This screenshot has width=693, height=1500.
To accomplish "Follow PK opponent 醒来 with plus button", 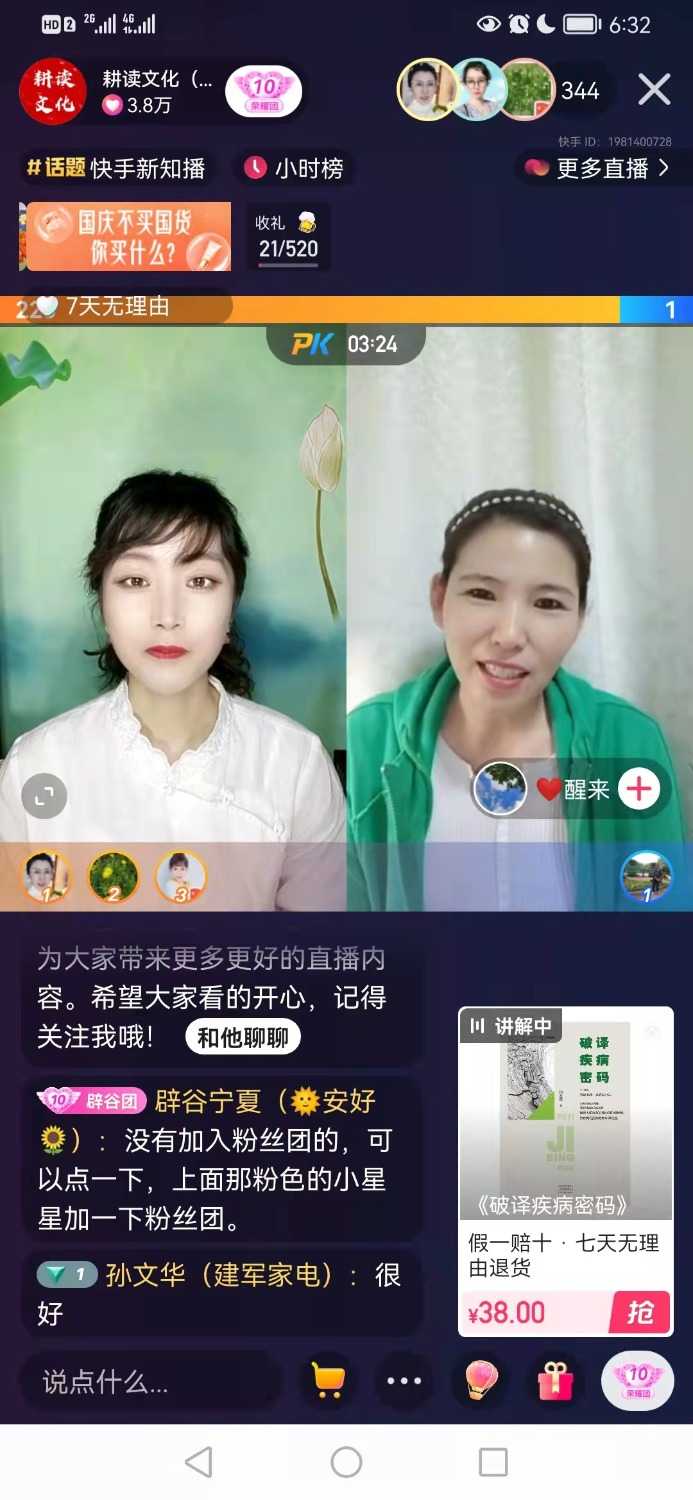I will pyautogui.click(x=638, y=789).
